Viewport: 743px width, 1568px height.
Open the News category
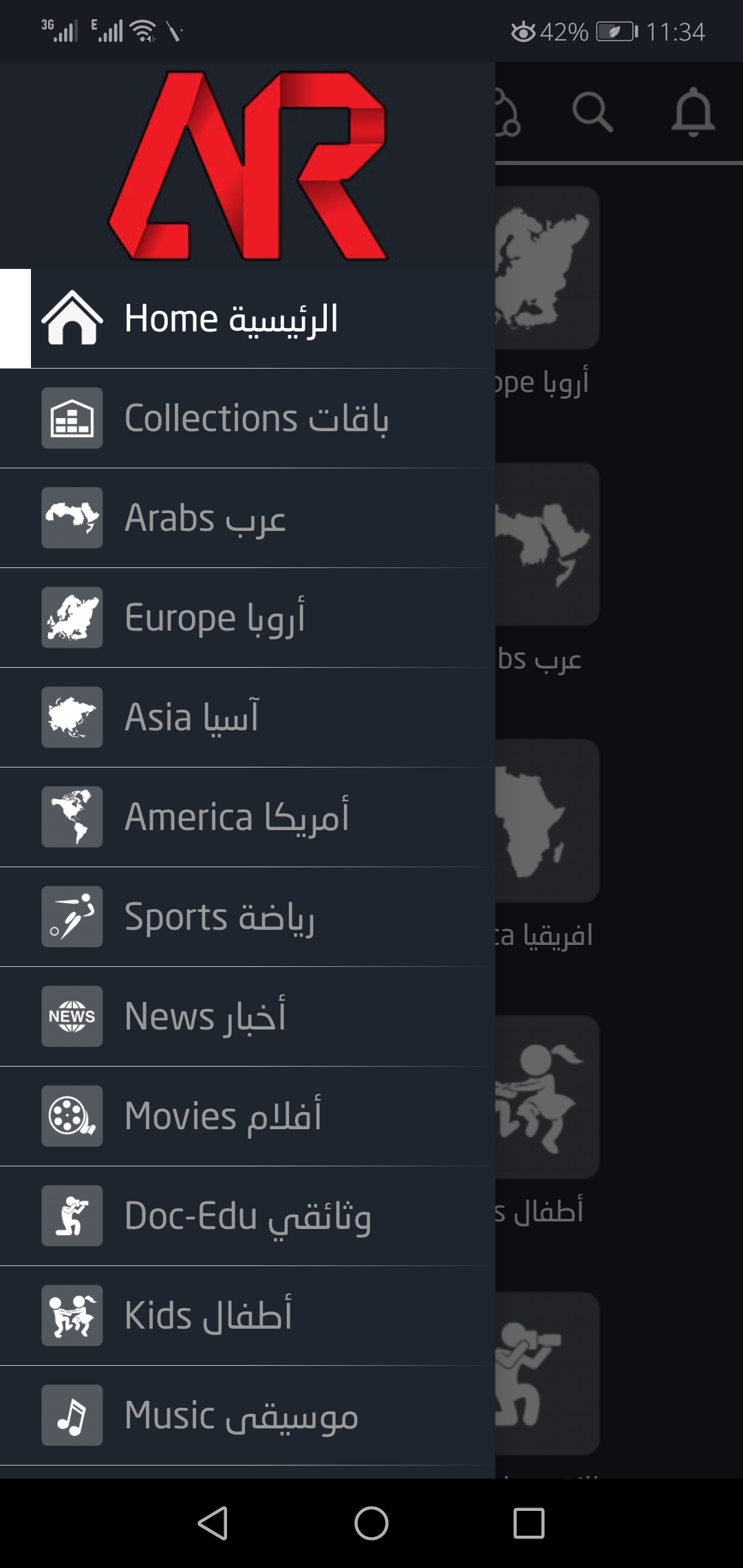click(248, 1016)
